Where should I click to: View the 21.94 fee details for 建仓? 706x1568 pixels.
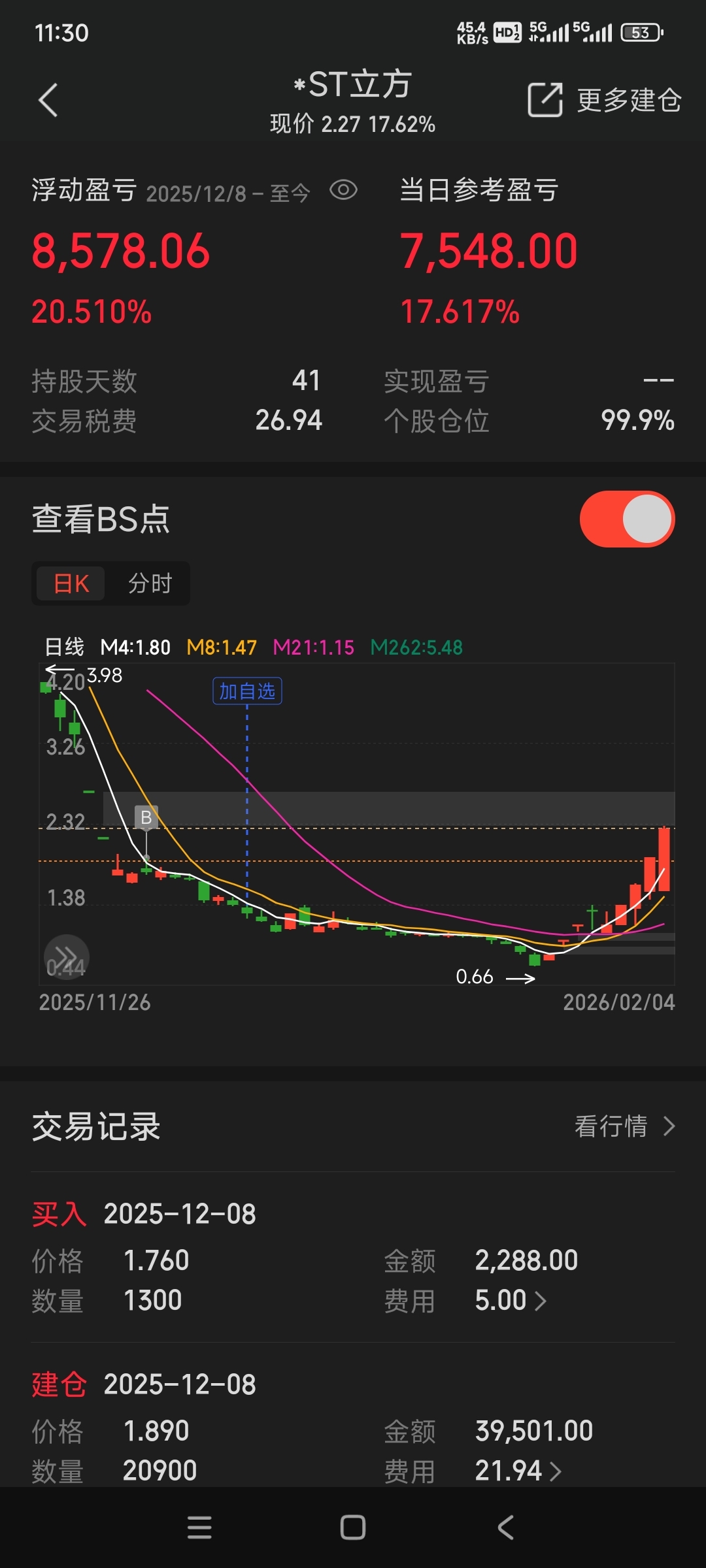(518, 1471)
